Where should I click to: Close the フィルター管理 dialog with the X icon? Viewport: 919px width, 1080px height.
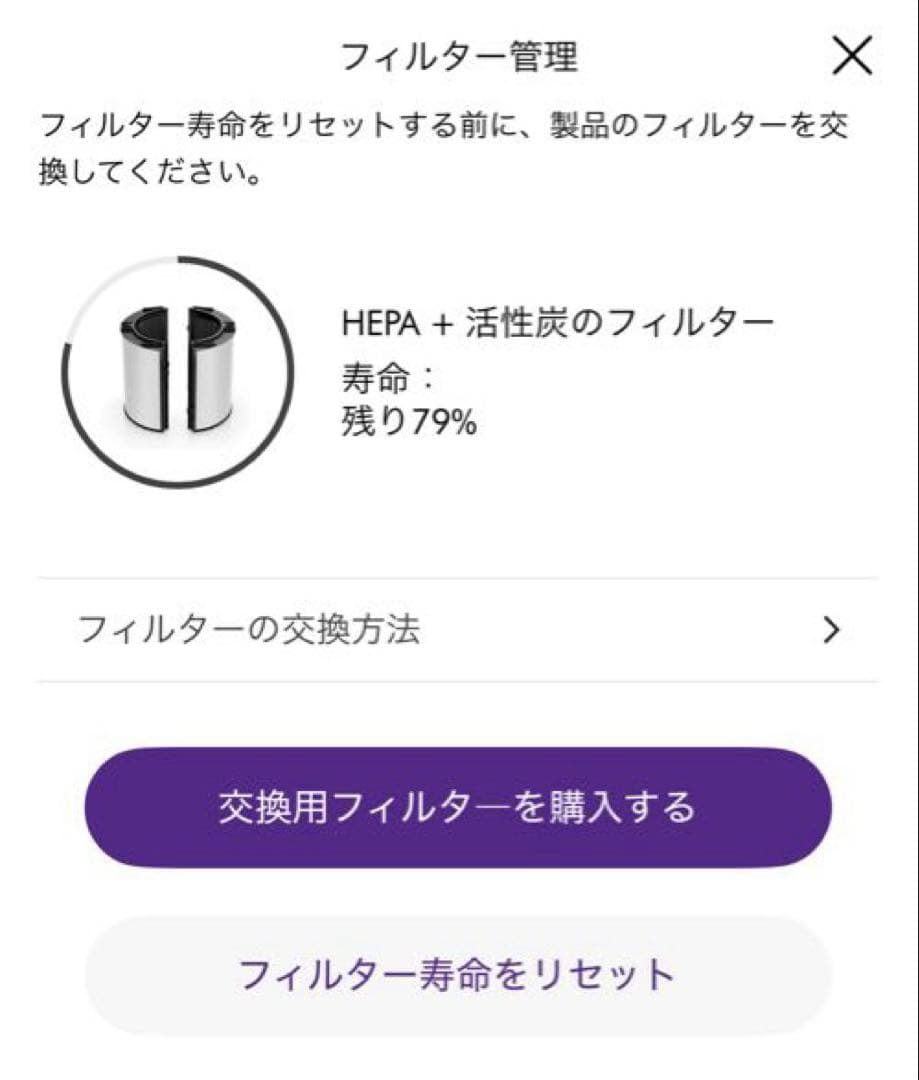click(852, 55)
